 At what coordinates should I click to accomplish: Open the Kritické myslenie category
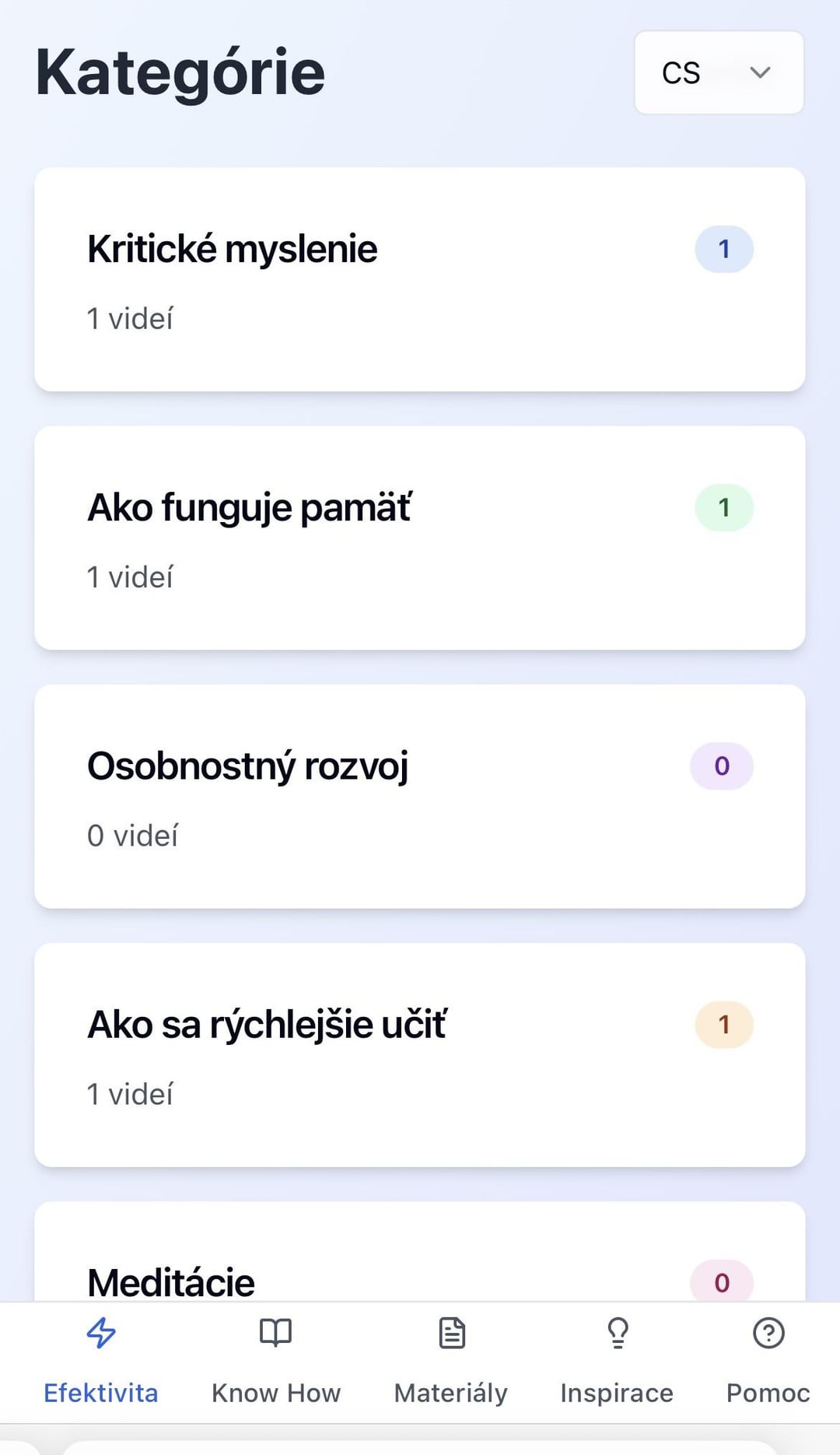pyautogui.click(x=420, y=279)
